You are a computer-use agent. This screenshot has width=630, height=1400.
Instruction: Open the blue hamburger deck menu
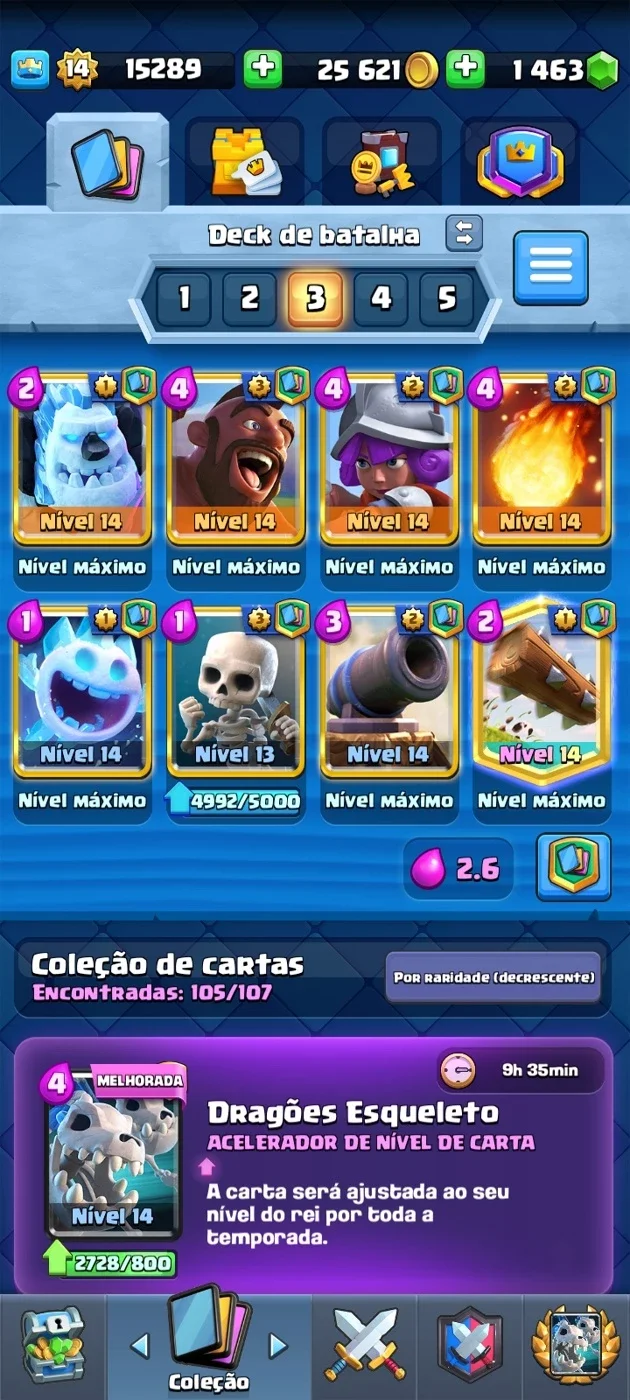coord(551,267)
